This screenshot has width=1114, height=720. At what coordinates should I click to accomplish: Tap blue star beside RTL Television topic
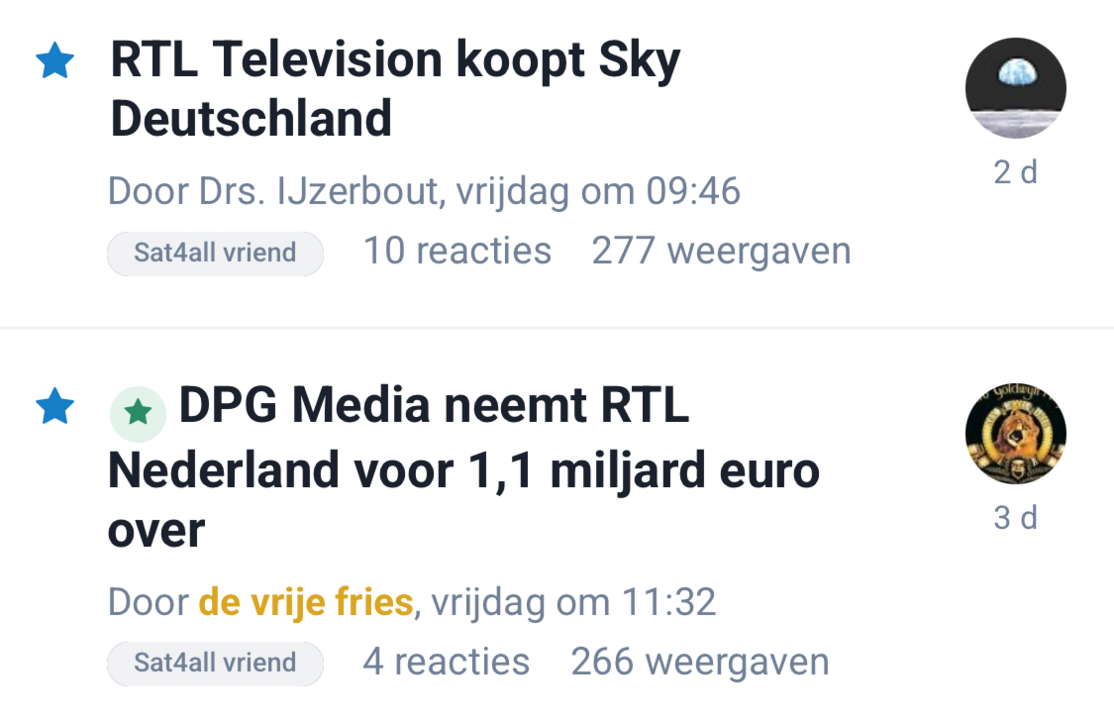click(55, 62)
